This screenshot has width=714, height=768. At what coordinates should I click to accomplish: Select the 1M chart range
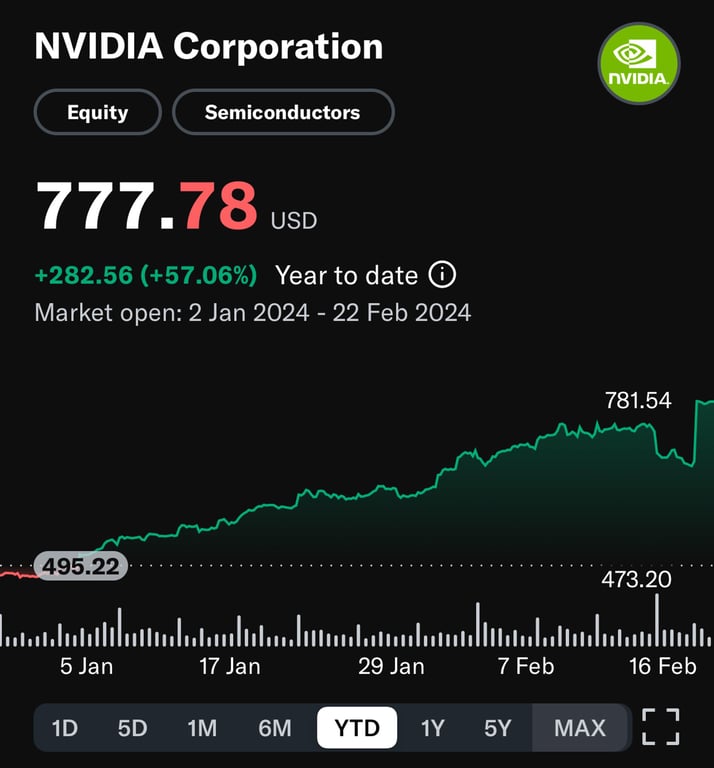[x=202, y=727]
